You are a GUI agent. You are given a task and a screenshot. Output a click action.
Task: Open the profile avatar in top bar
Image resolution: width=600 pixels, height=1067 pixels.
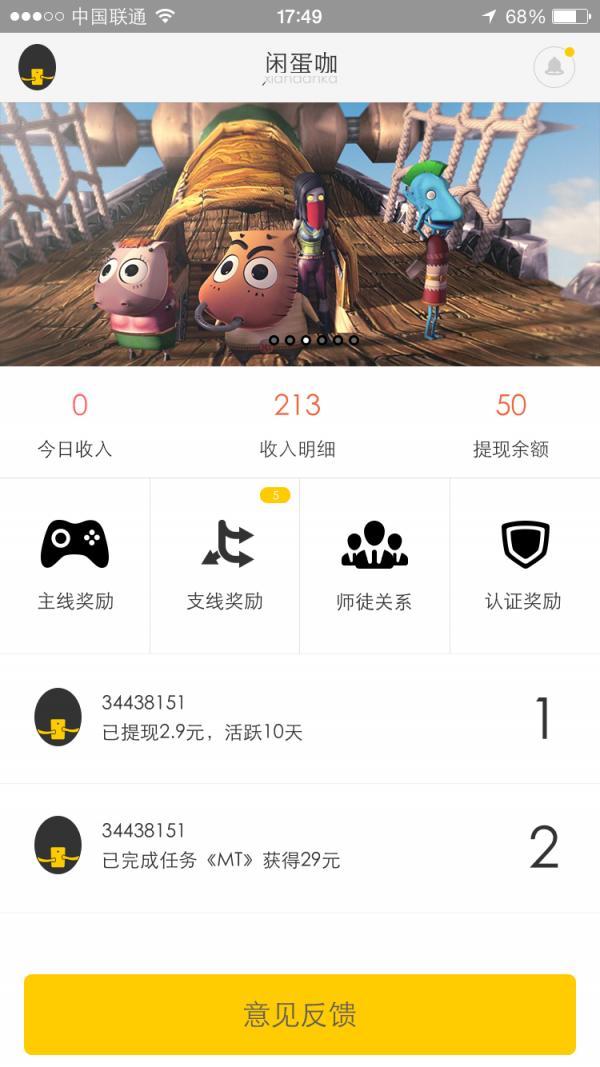click(37, 67)
